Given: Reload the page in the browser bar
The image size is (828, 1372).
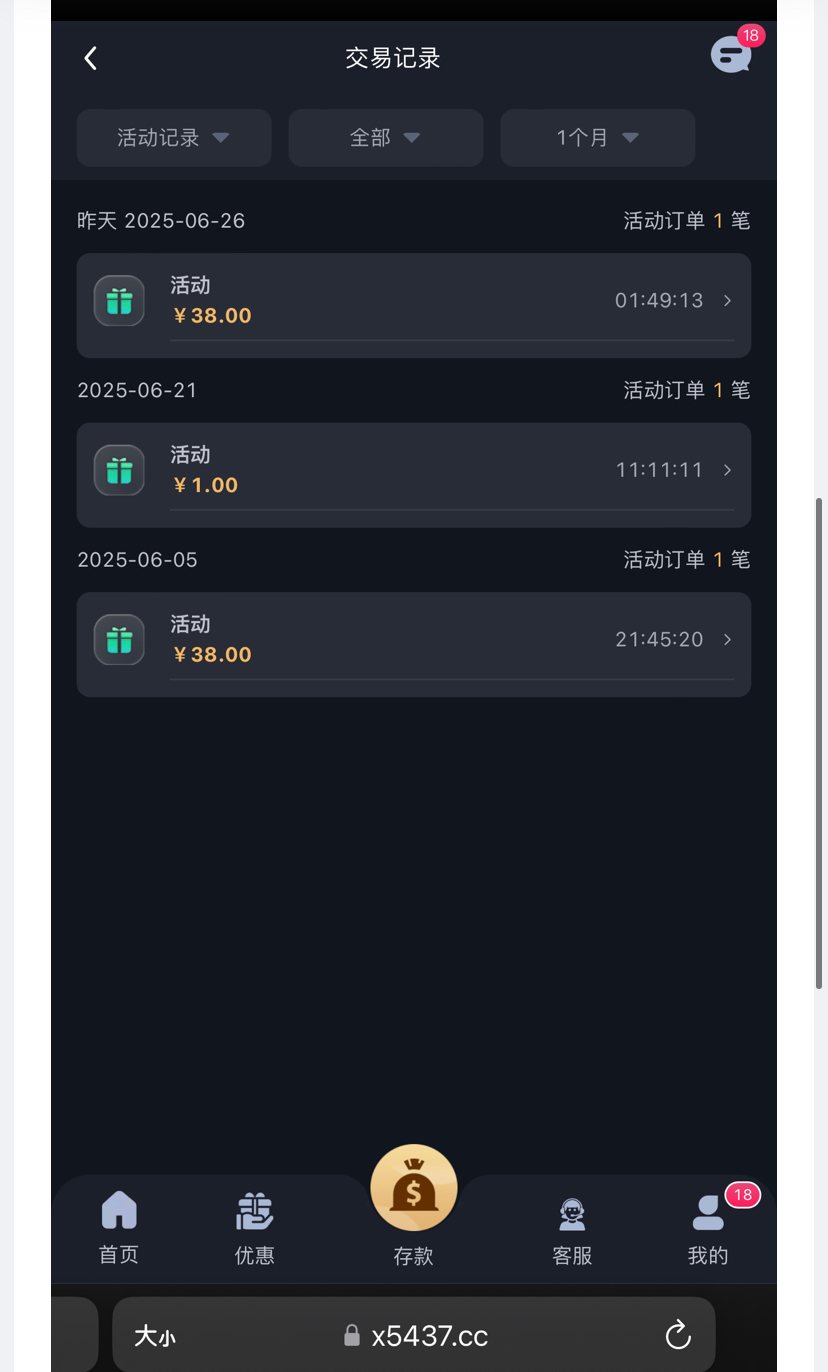Looking at the screenshot, I should point(677,1335).
